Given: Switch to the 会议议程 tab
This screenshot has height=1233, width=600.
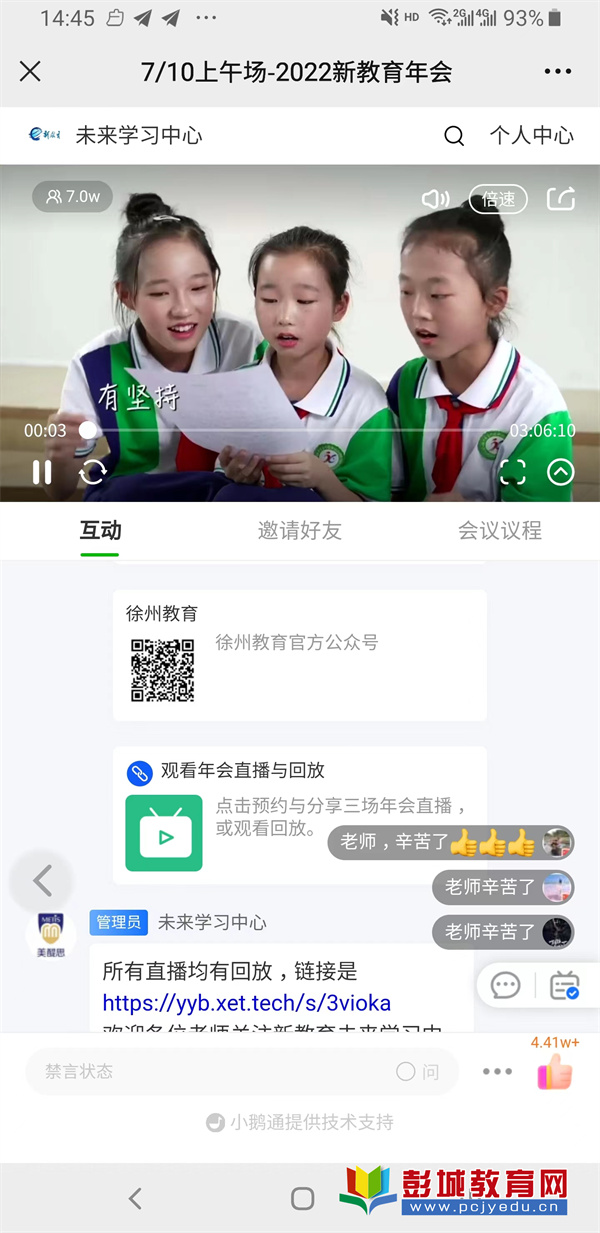Looking at the screenshot, I should (500, 531).
